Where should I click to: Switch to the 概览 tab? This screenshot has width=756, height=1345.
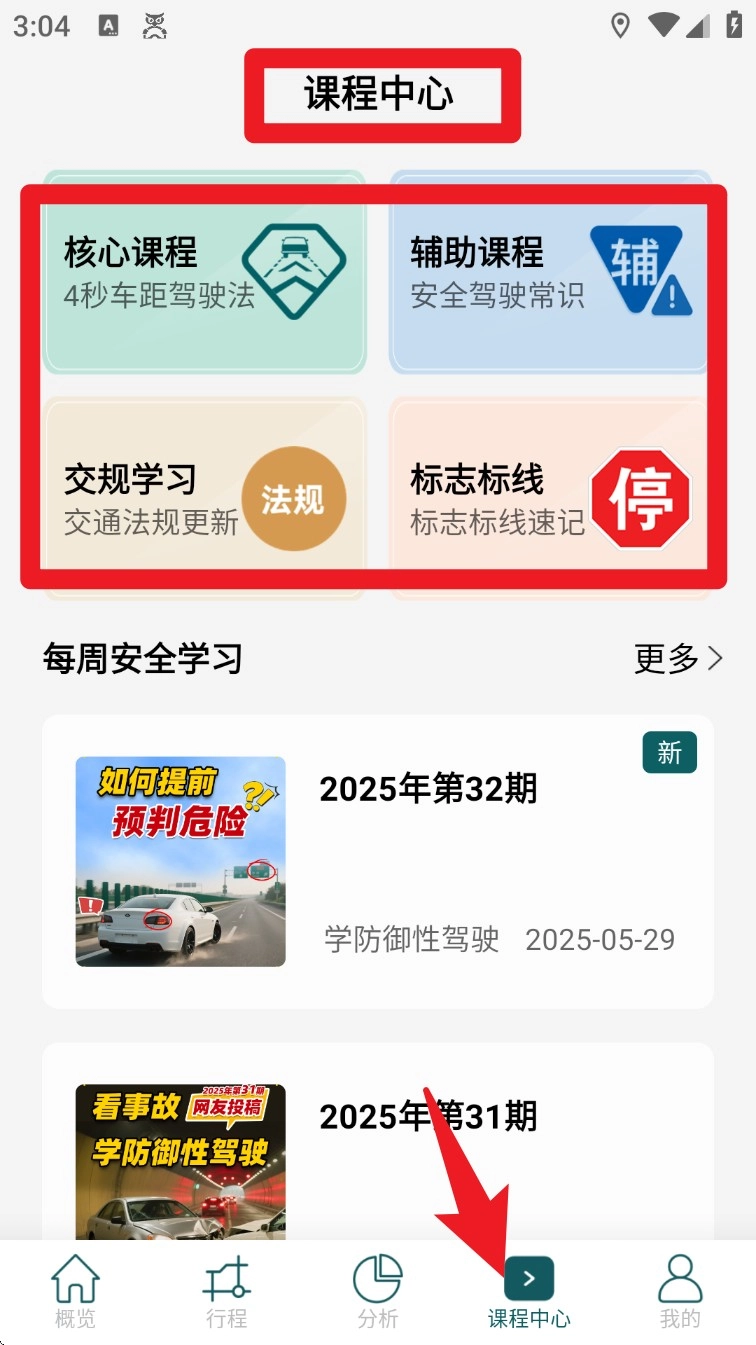pyautogui.click(x=75, y=1292)
